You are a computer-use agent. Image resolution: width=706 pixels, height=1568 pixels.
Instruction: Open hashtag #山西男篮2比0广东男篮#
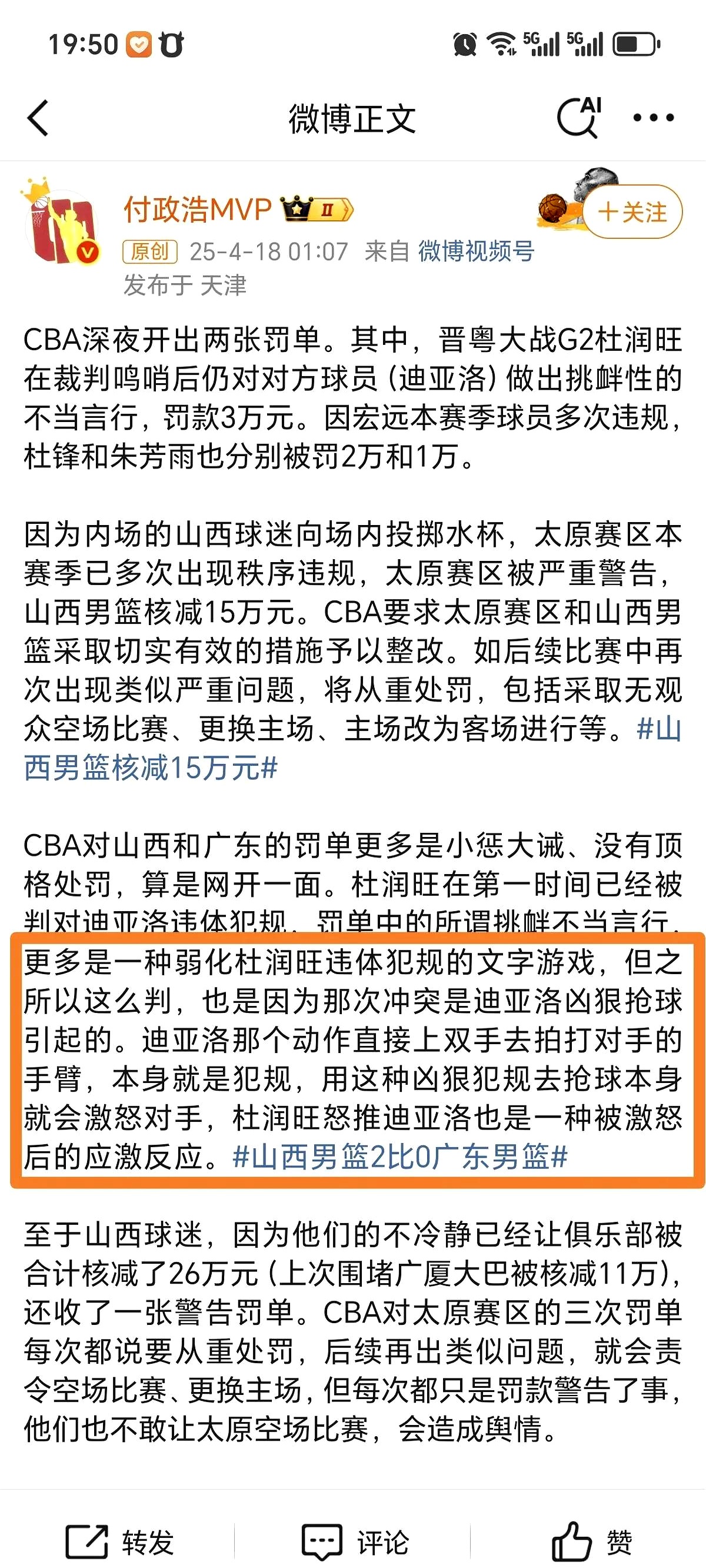(400, 1156)
